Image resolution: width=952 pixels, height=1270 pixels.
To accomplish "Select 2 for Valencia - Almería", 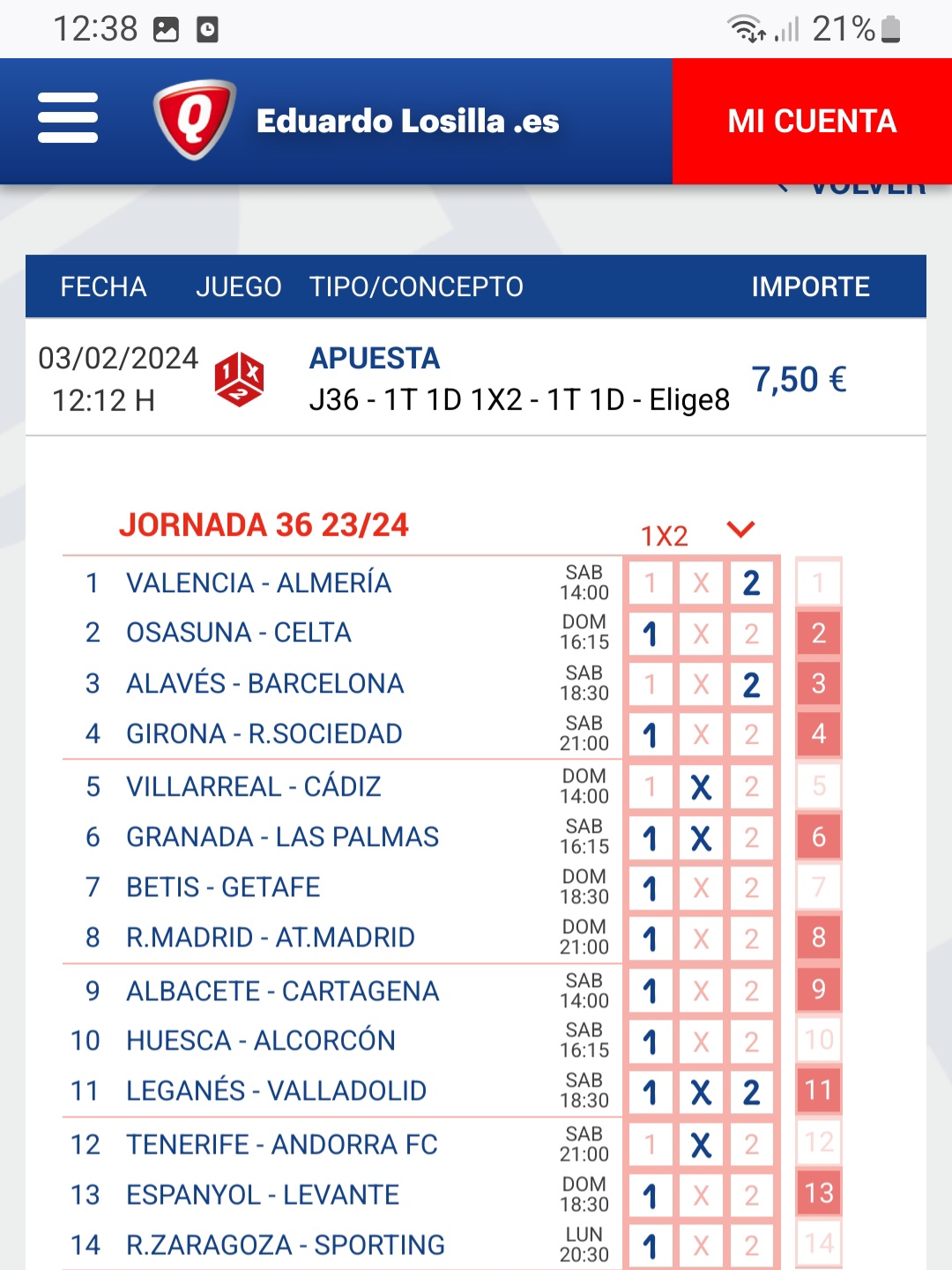I will [751, 583].
